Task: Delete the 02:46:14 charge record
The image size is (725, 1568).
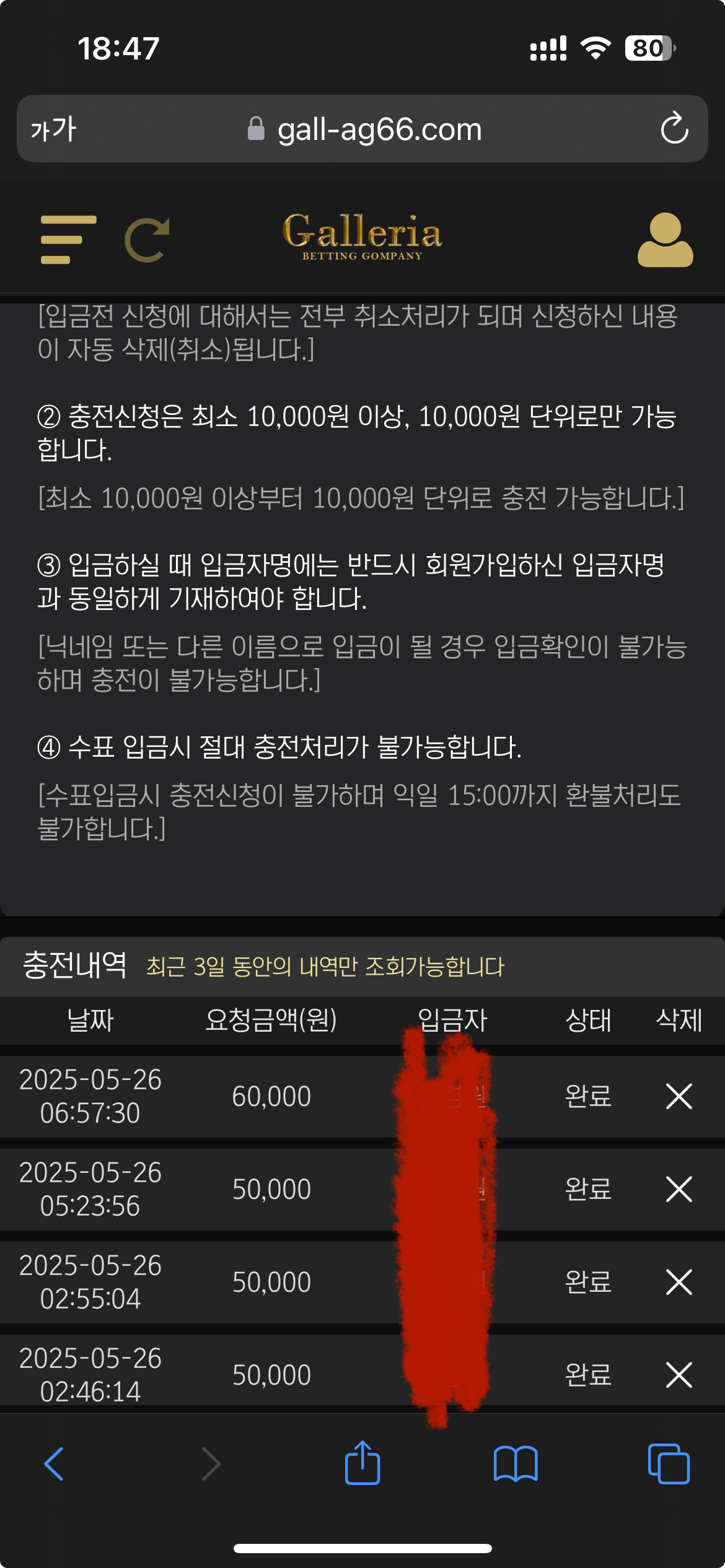Action: (x=679, y=1375)
